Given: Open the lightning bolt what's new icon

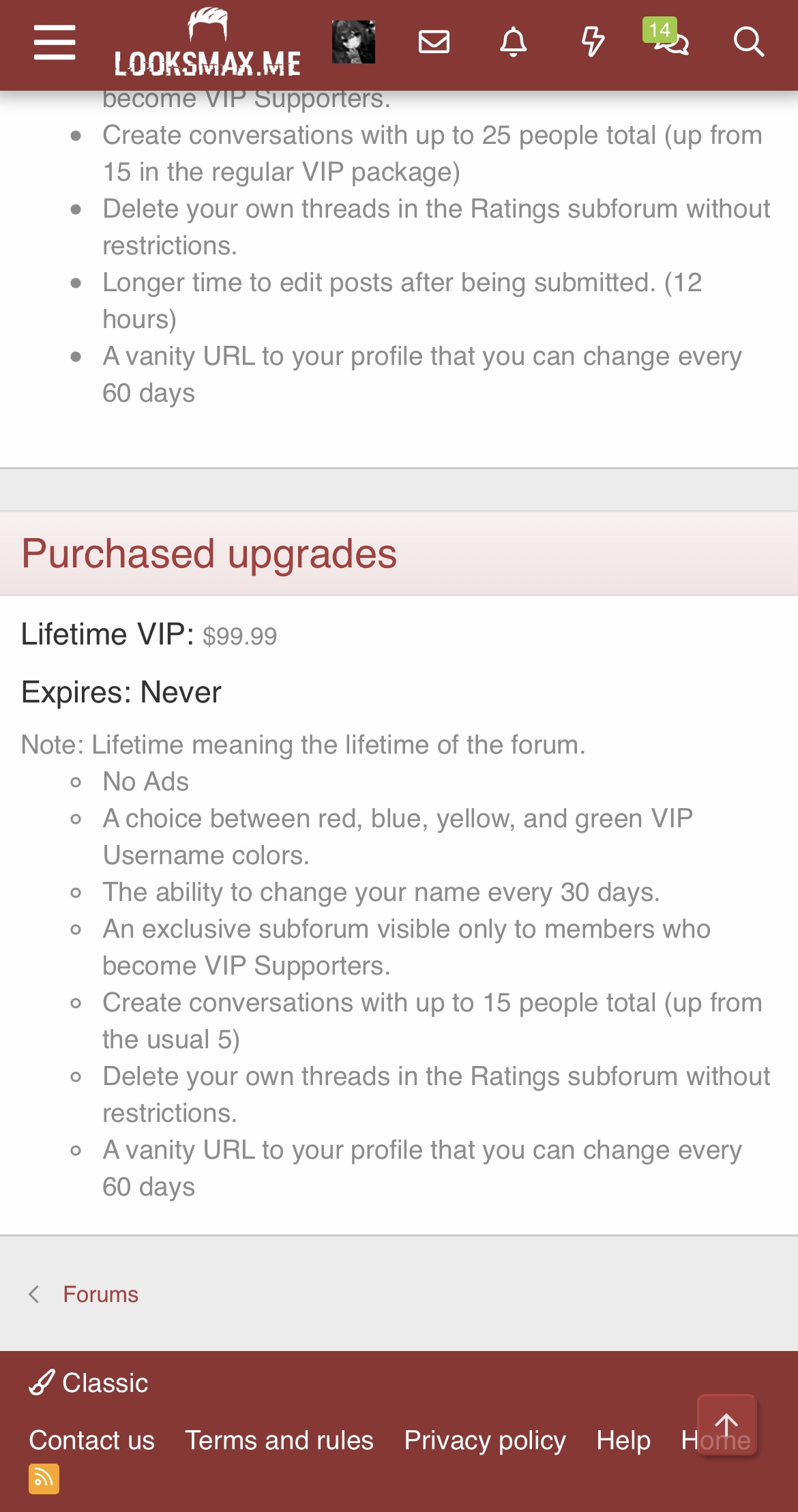Looking at the screenshot, I should click(x=593, y=42).
